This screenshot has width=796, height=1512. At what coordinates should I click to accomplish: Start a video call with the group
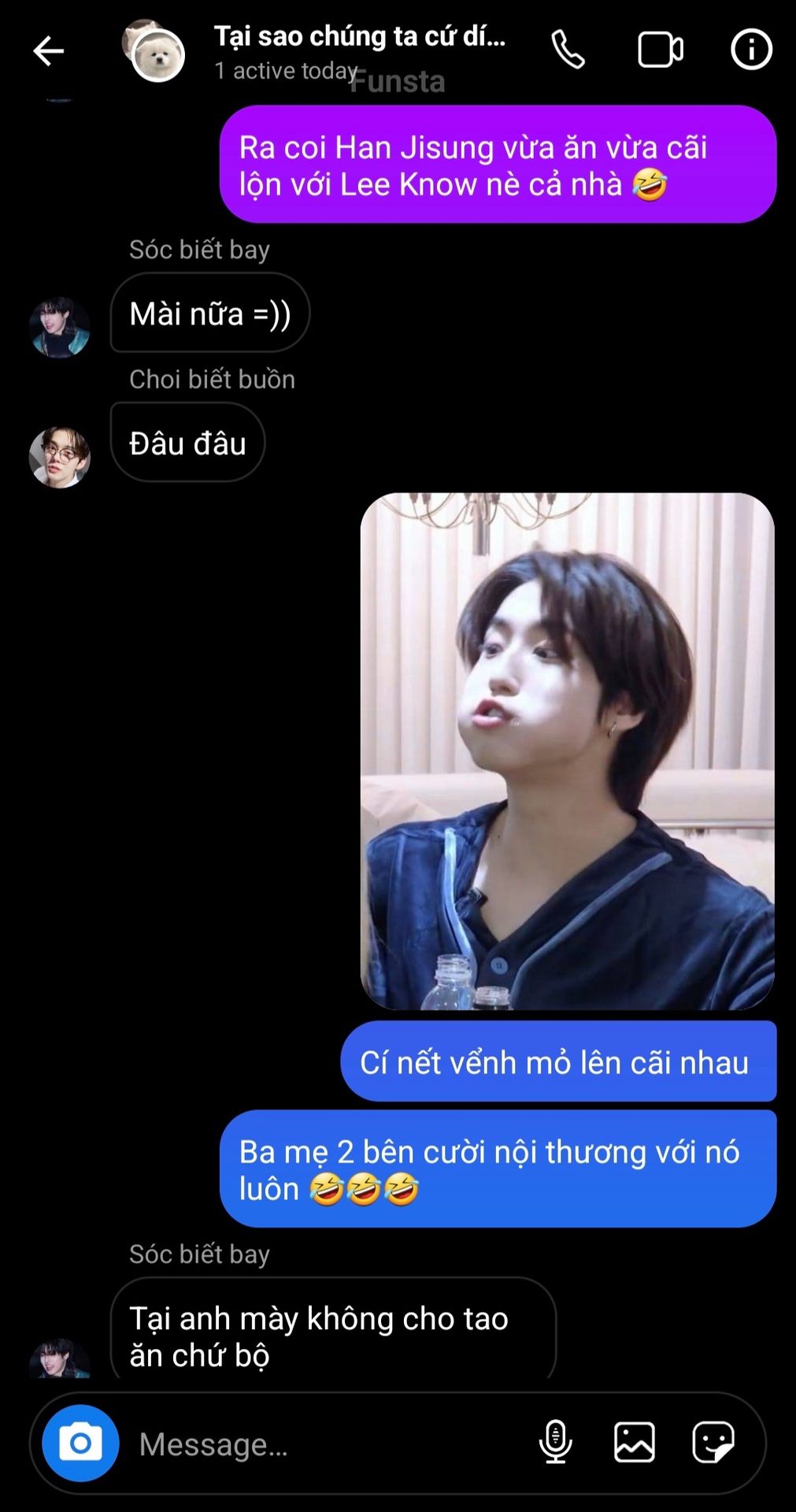click(660, 50)
